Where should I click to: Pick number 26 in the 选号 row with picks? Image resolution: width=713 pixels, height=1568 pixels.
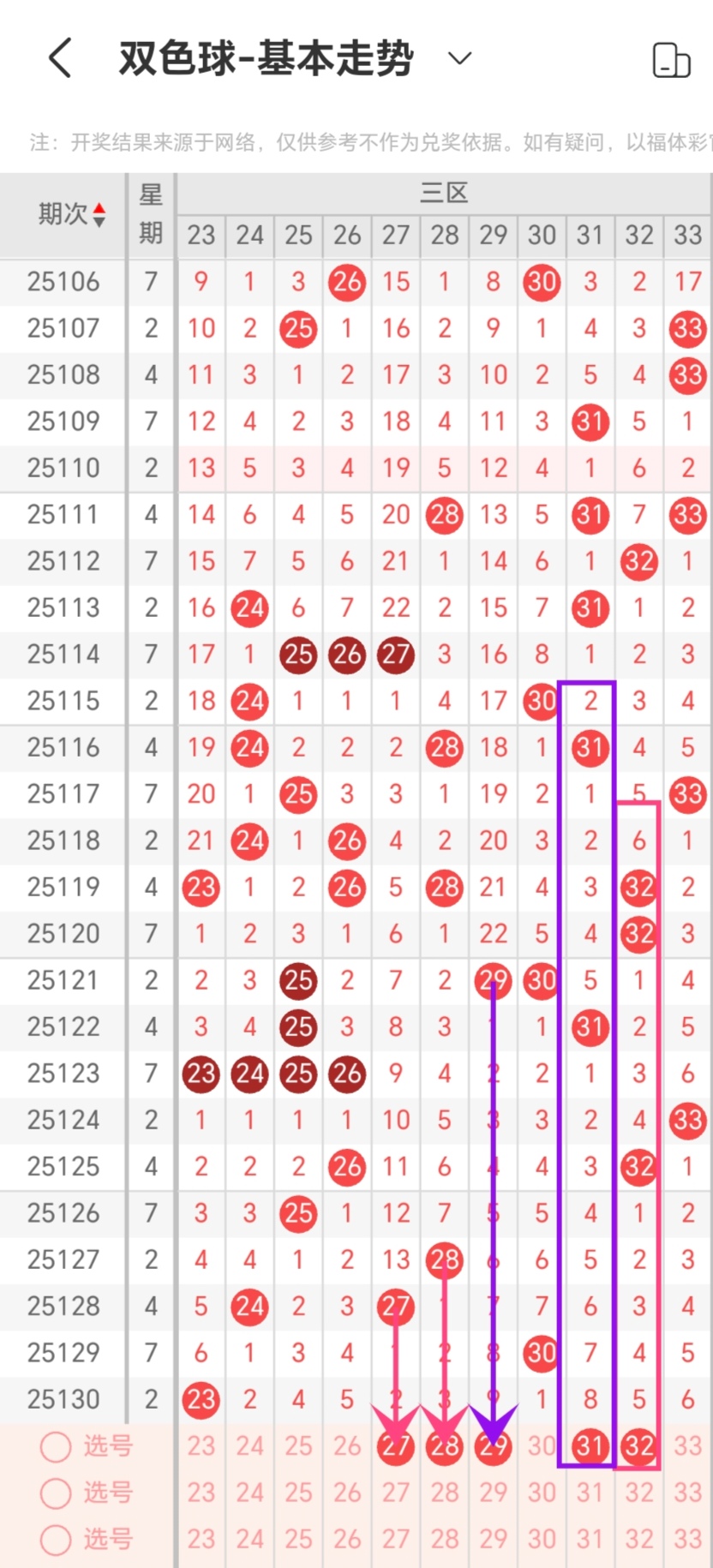tap(347, 1446)
